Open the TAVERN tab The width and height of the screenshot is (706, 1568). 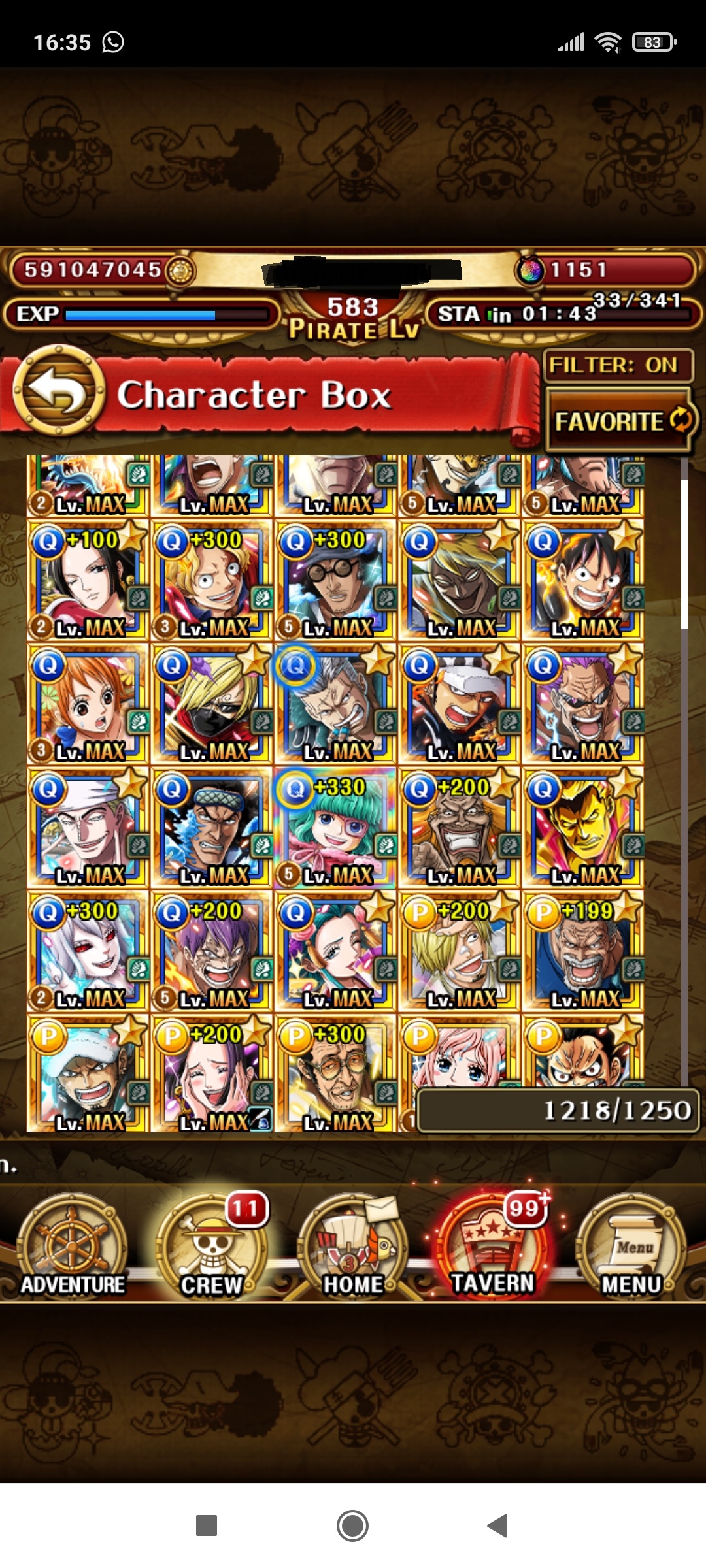point(493,1247)
